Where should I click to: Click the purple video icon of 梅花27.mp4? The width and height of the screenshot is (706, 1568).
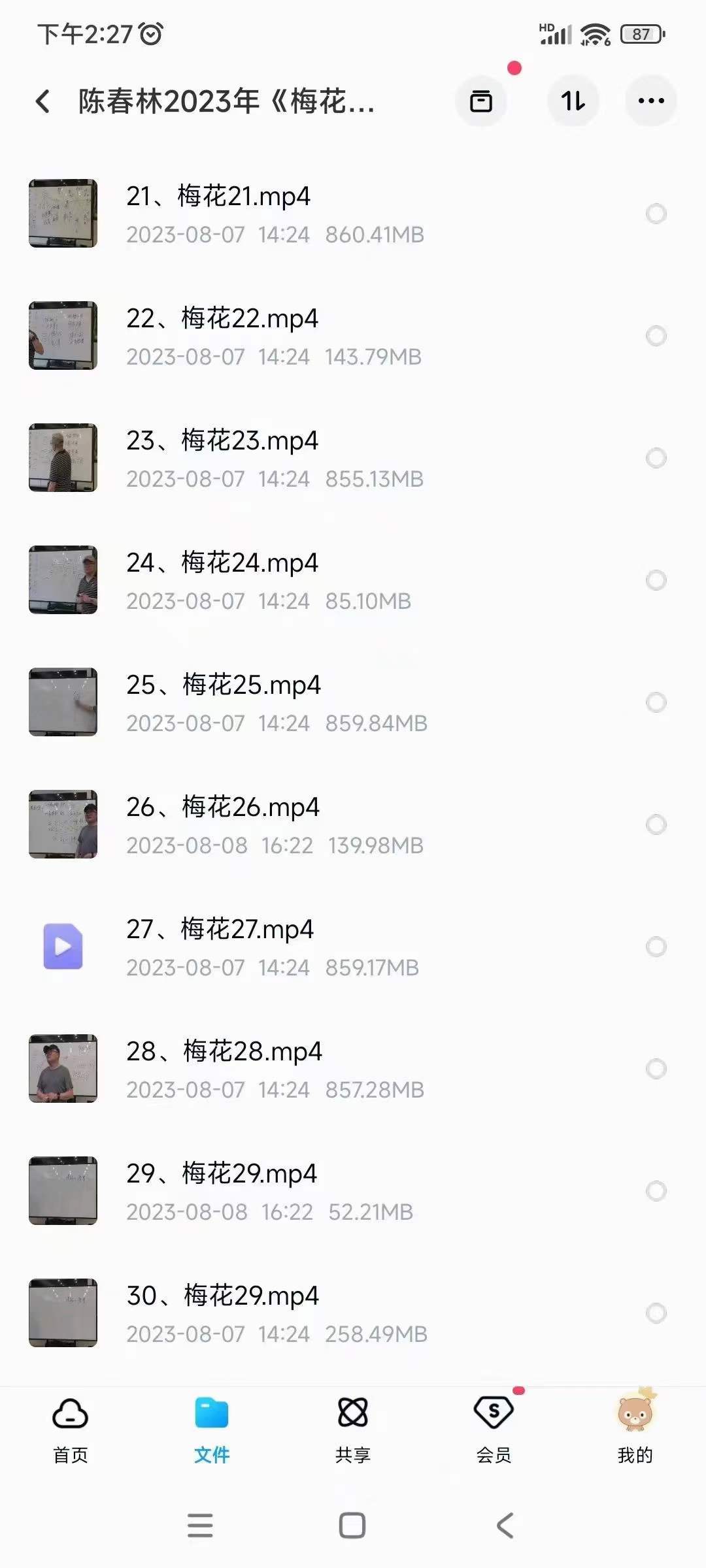click(x=62, y=947)
